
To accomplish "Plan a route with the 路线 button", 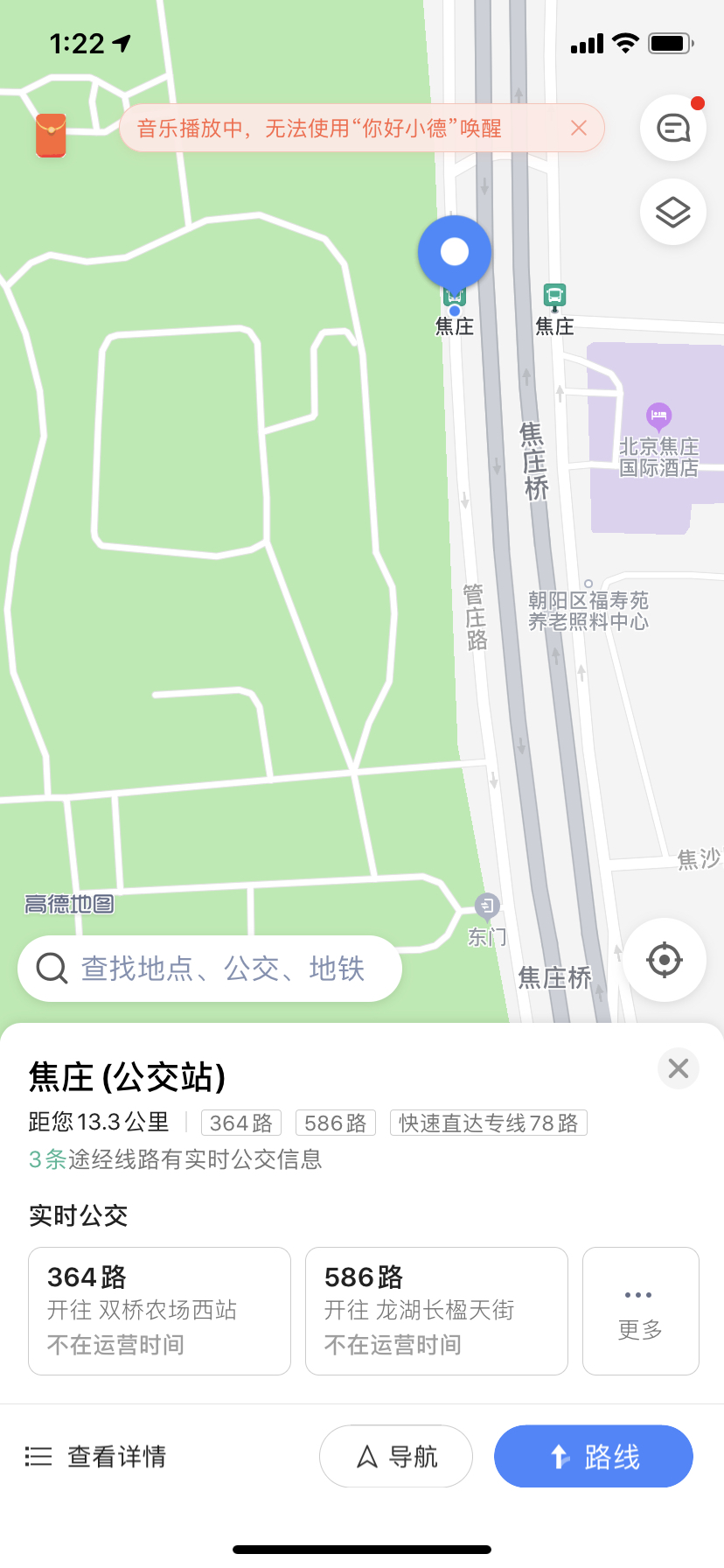I will point(594,1456).
